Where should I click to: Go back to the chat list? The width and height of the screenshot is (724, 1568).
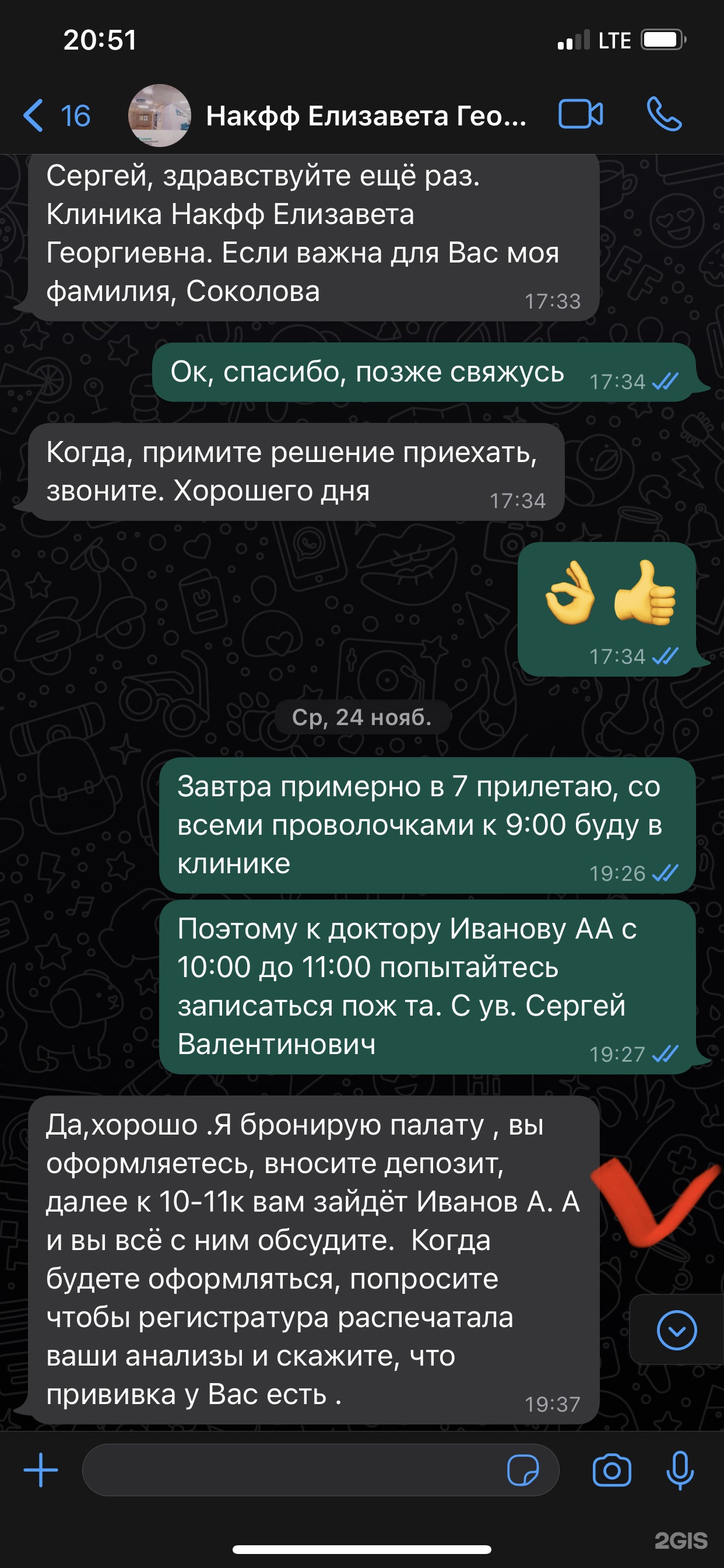click(55, 116)
